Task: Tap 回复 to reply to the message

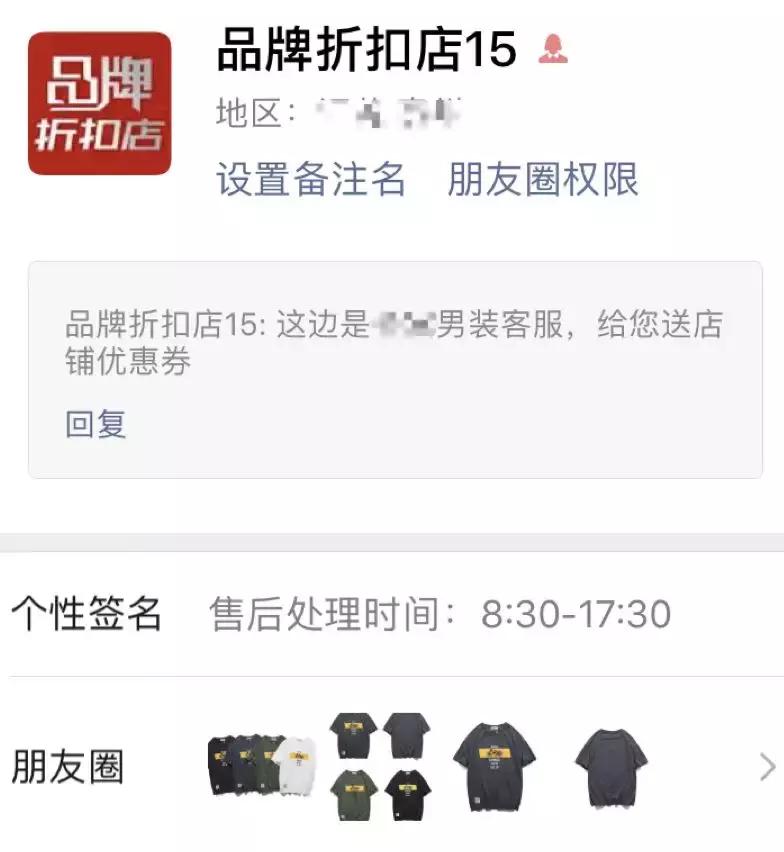Action: (95, 423)
